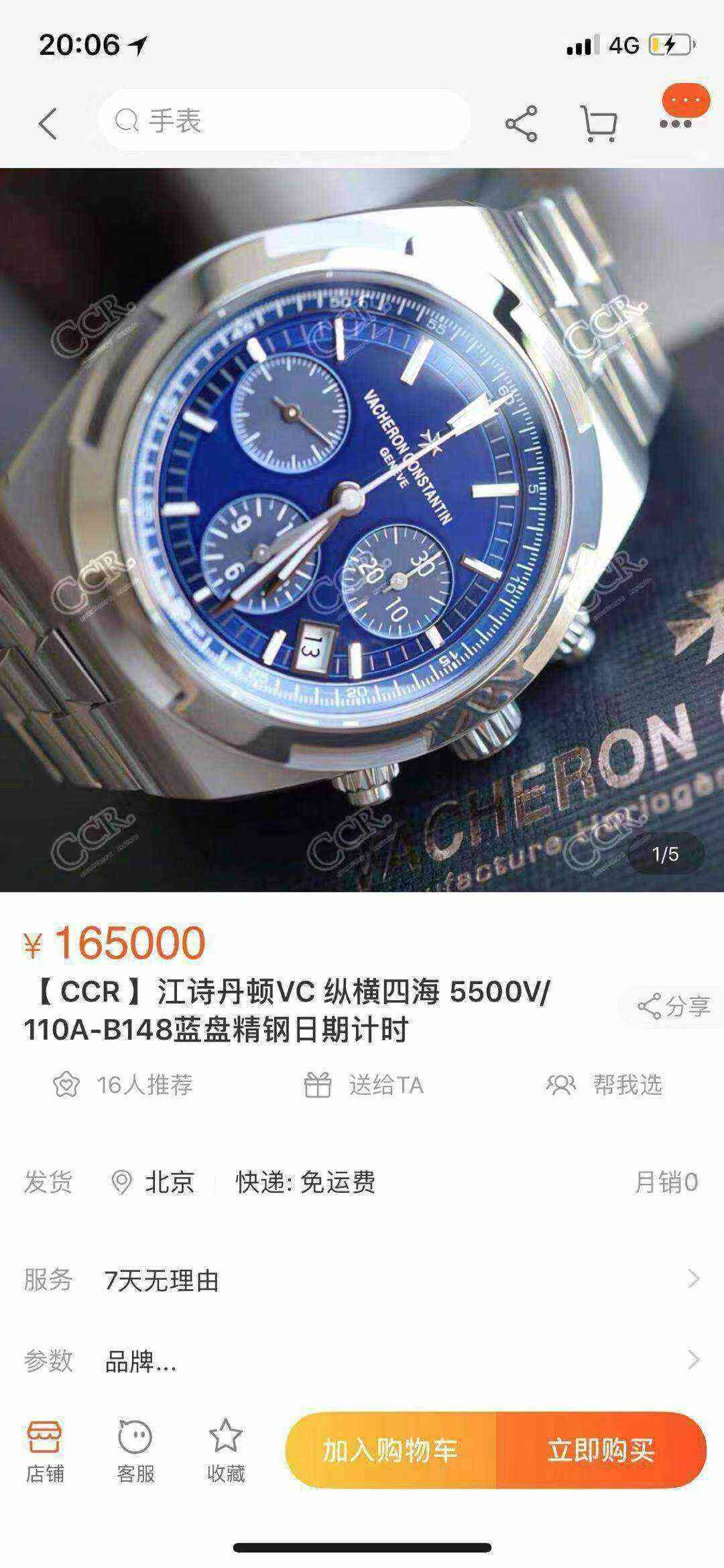Buy now with 立即购买
This screenshot has height=1568, width=724.
coord(601,1450)
